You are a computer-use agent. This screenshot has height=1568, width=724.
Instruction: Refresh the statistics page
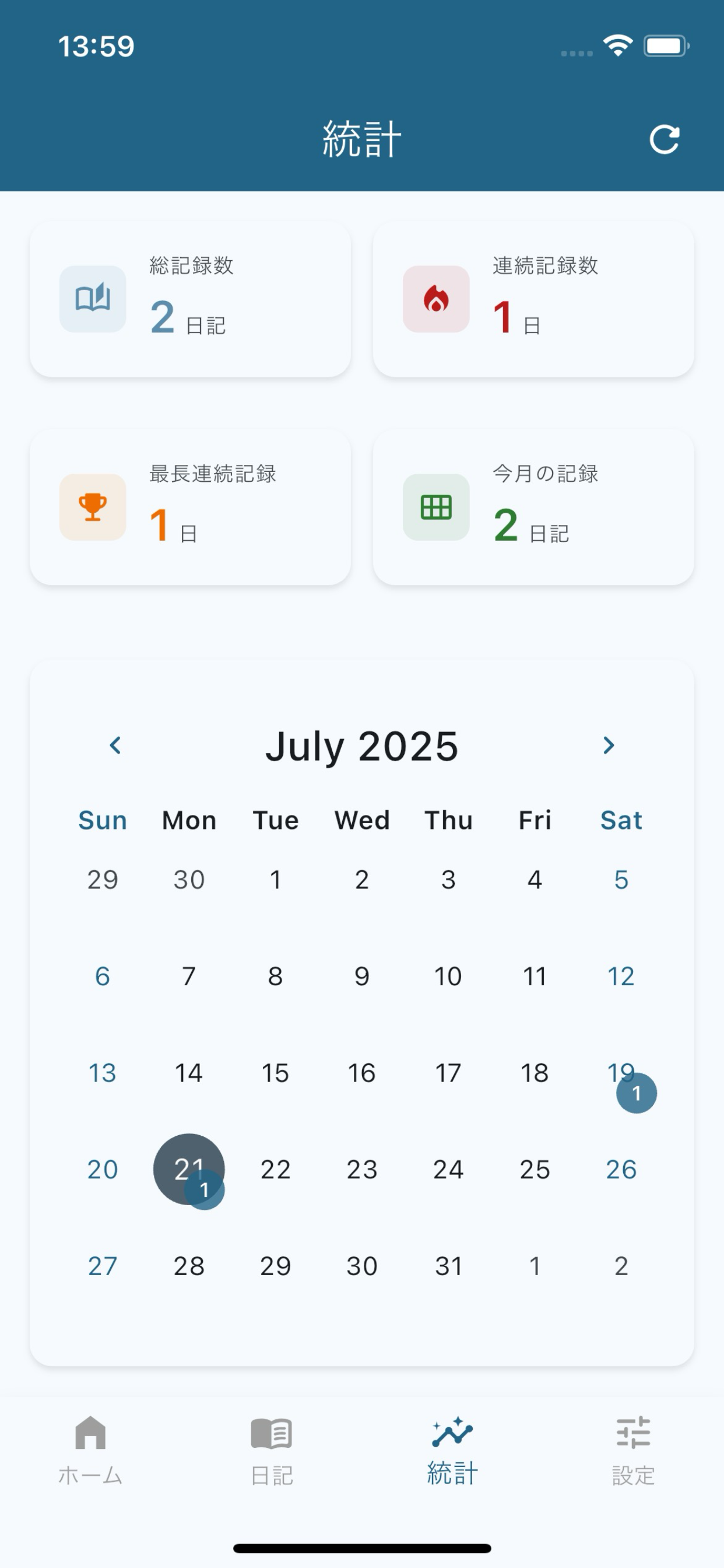click(x=664, y=140)
